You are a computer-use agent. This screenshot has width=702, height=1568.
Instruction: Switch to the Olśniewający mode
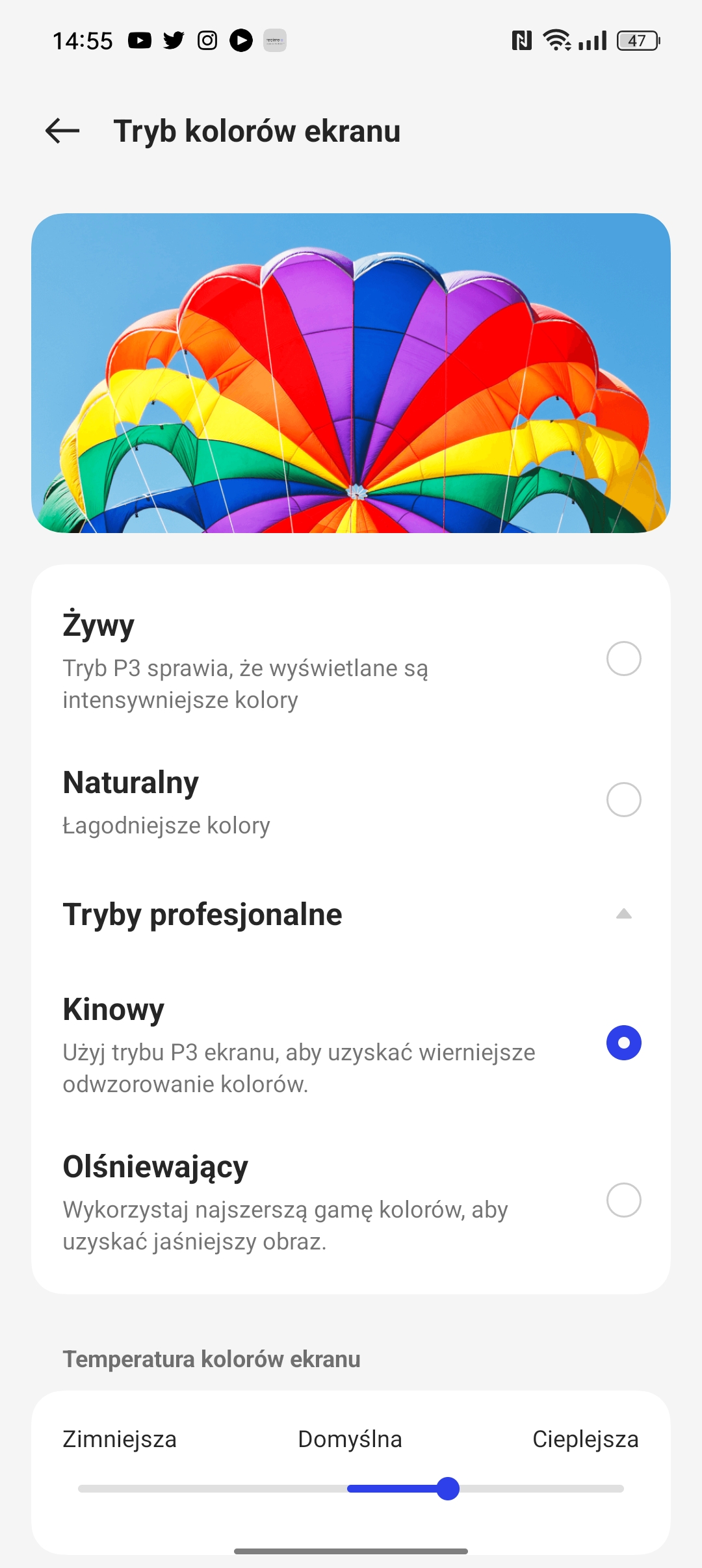[x=623, y=1200]
